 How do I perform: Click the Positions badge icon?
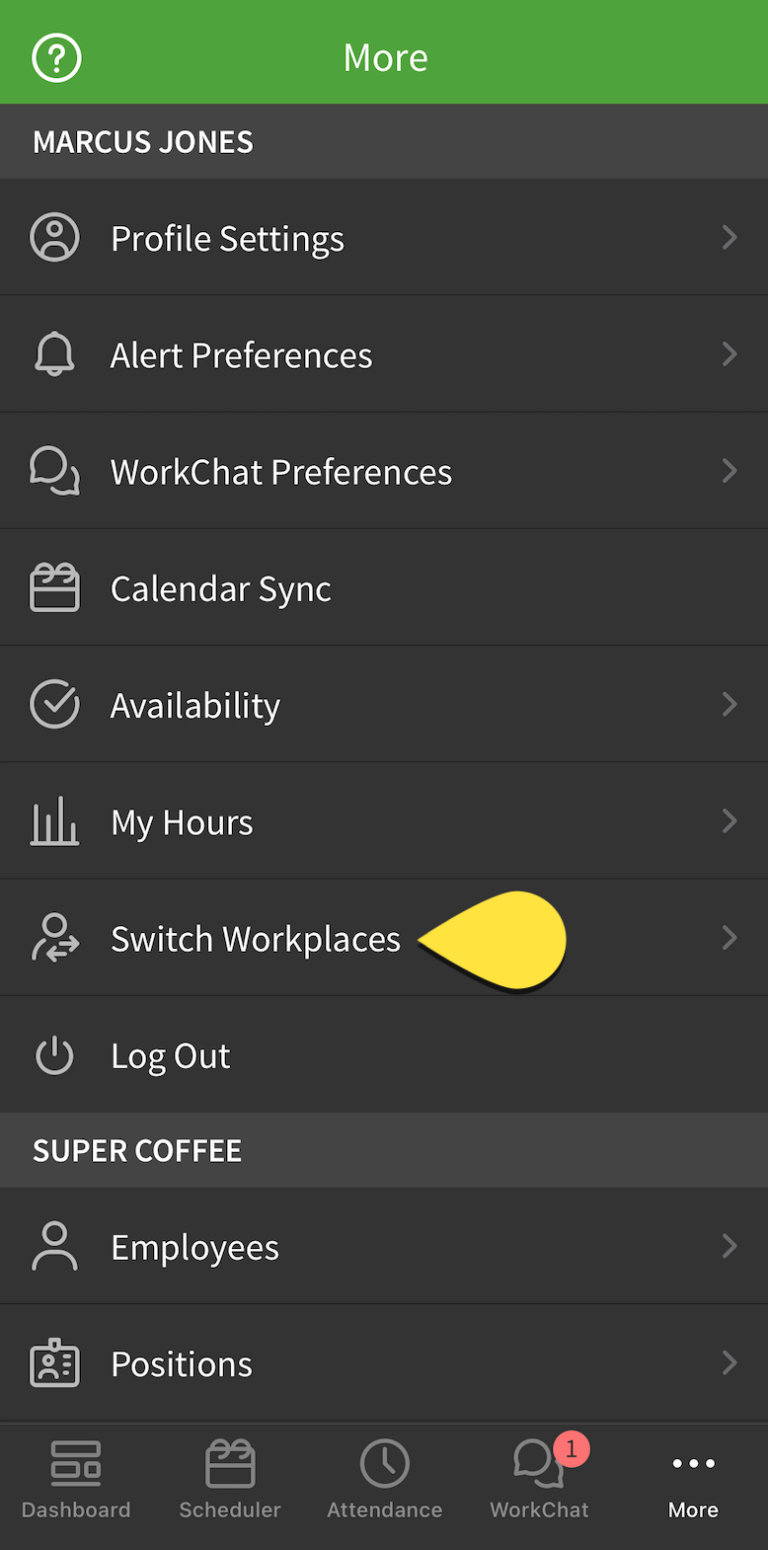pos(54,1362)
